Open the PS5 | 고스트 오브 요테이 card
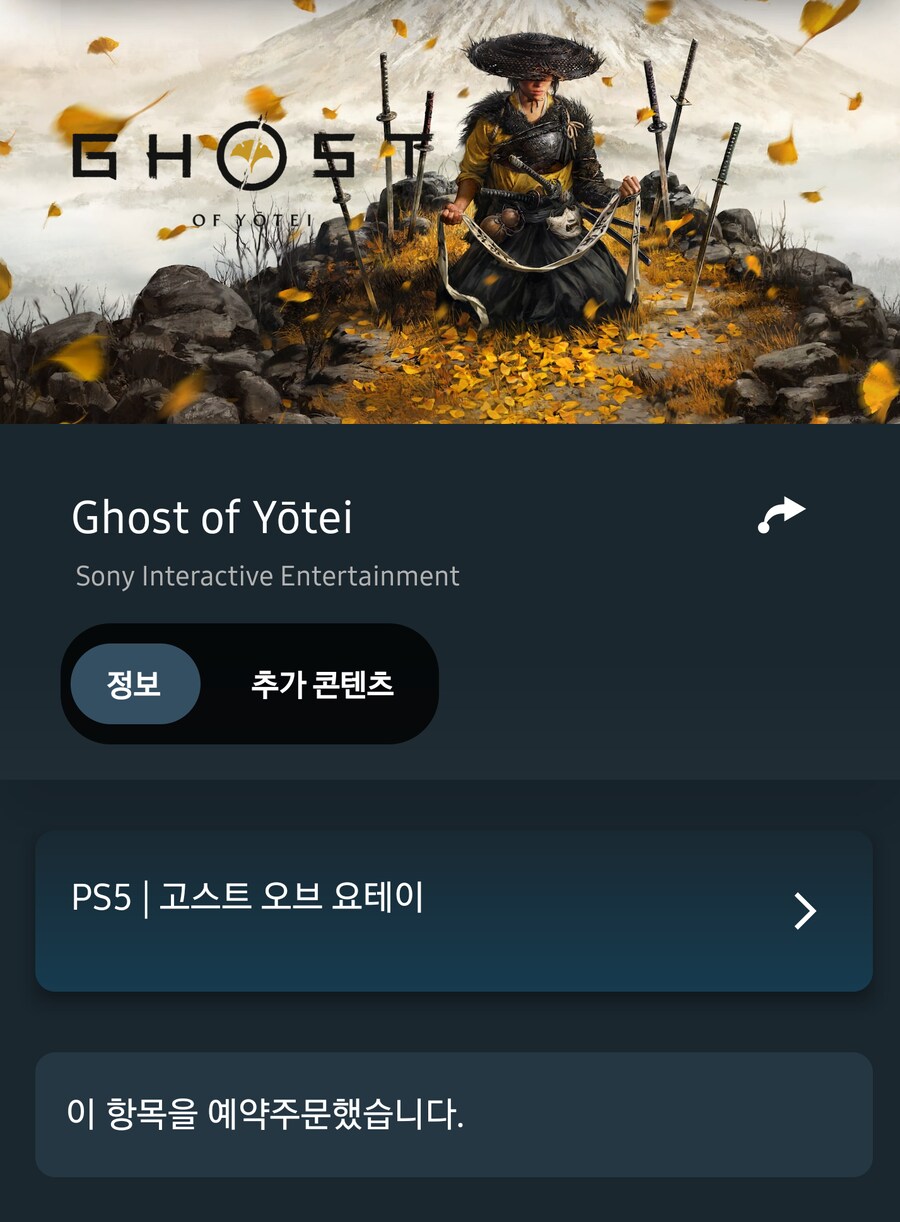The width and height of the screenshot is (900, 1222). pos(453,910)
